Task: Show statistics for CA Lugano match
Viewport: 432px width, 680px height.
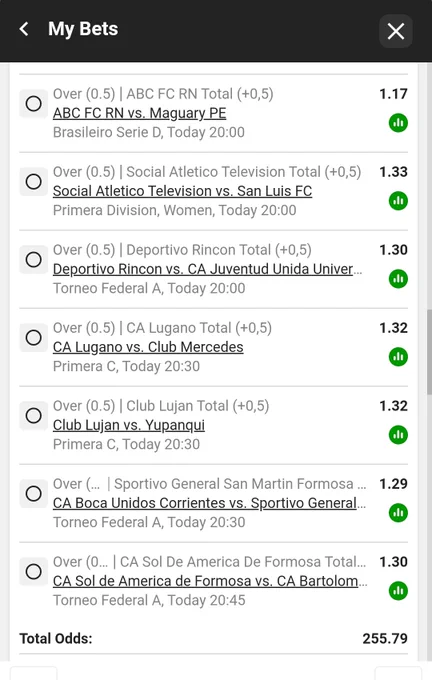Action: pos(398,357)
